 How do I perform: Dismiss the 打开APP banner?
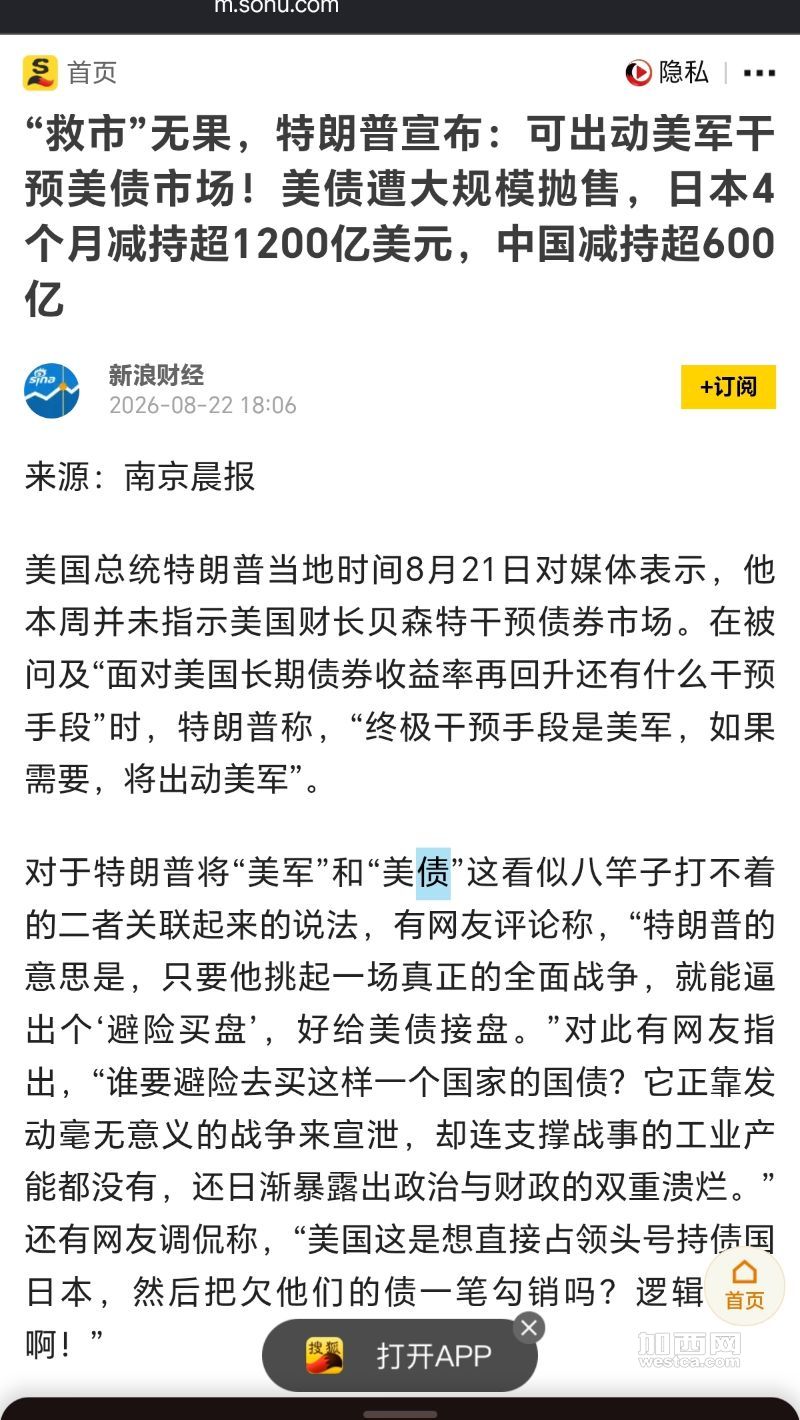529,1328
